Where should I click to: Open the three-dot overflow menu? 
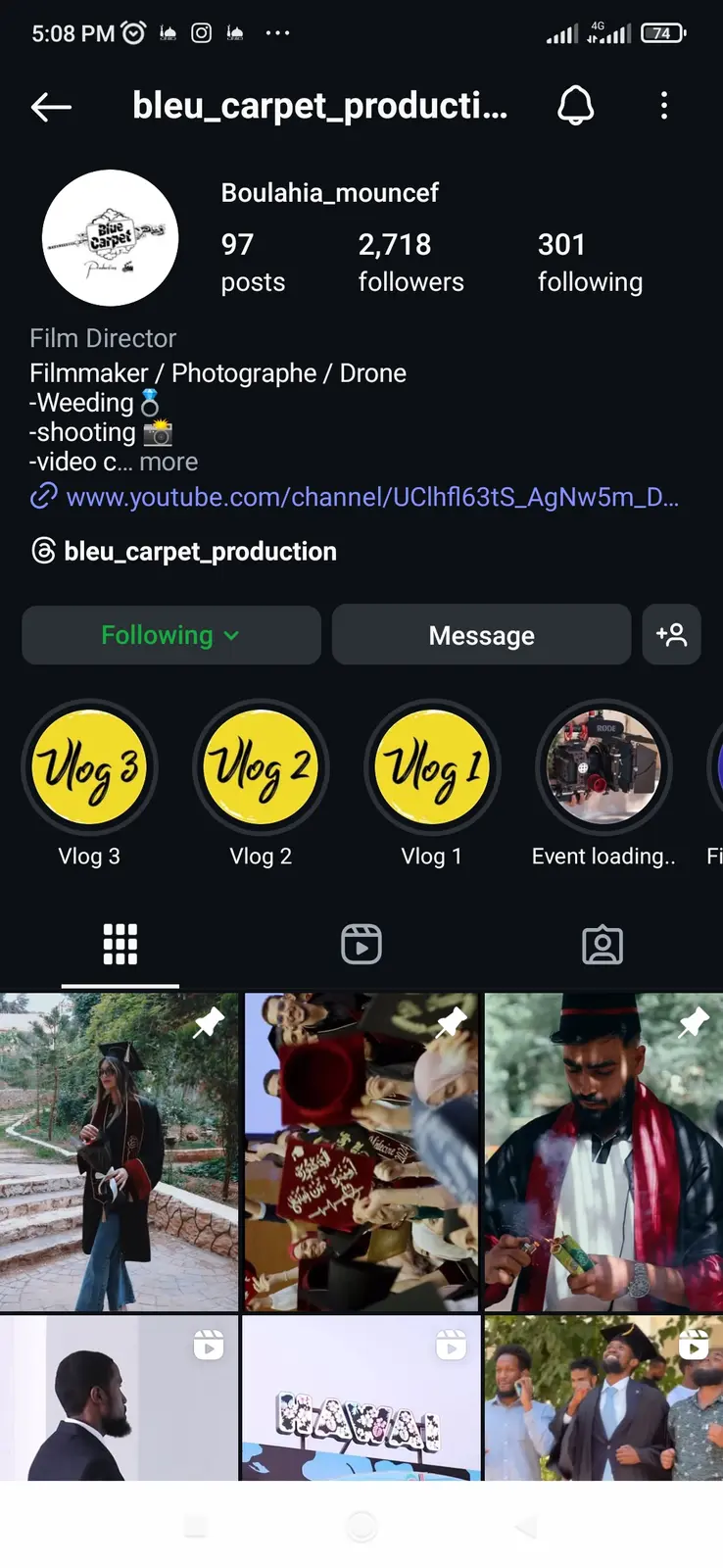(664, 106)
